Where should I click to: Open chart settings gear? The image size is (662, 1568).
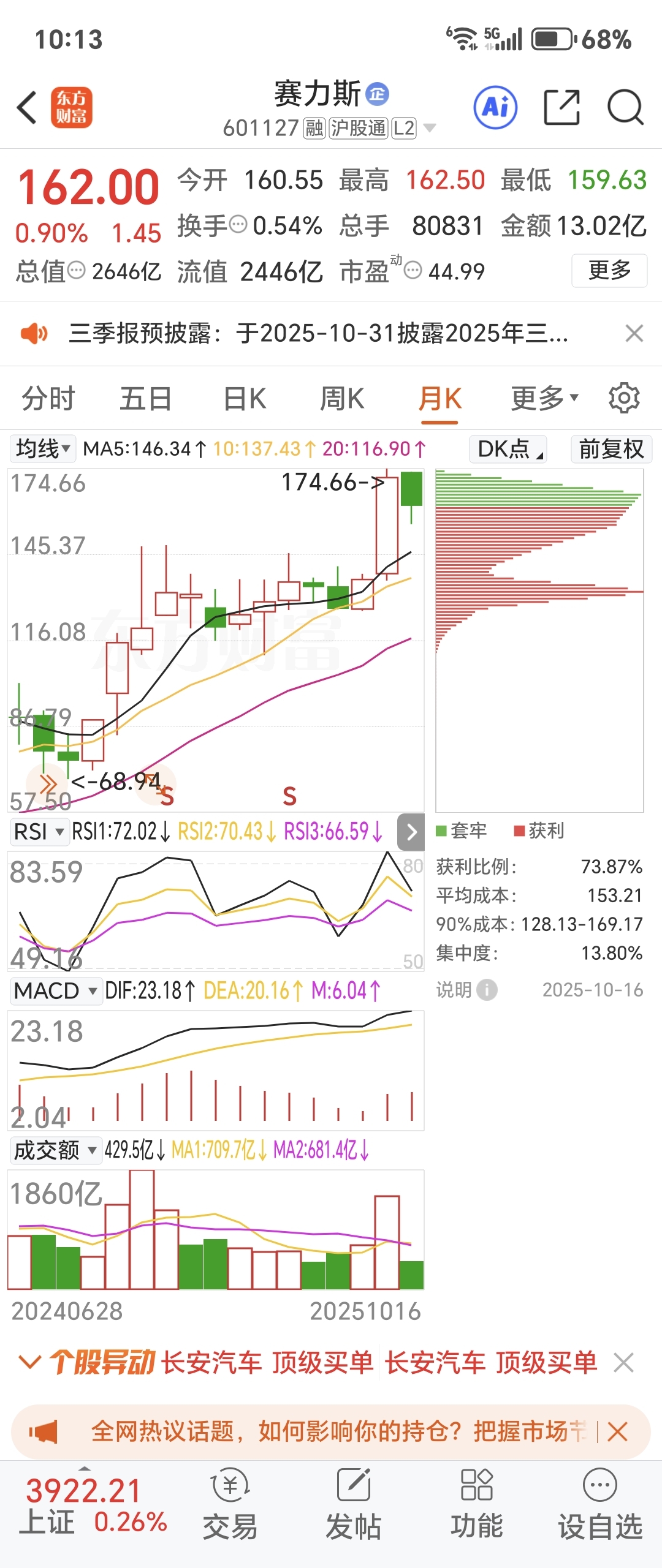pos(624,399)
